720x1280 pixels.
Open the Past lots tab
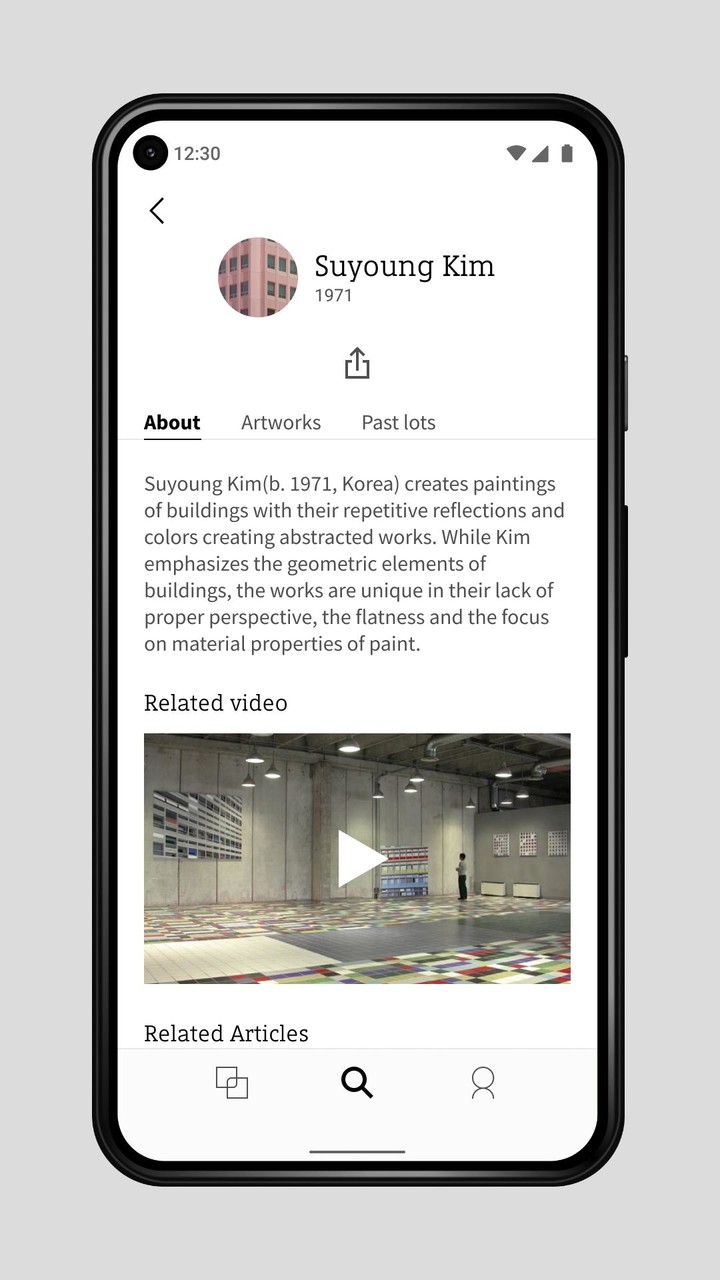tap(398, 422)
